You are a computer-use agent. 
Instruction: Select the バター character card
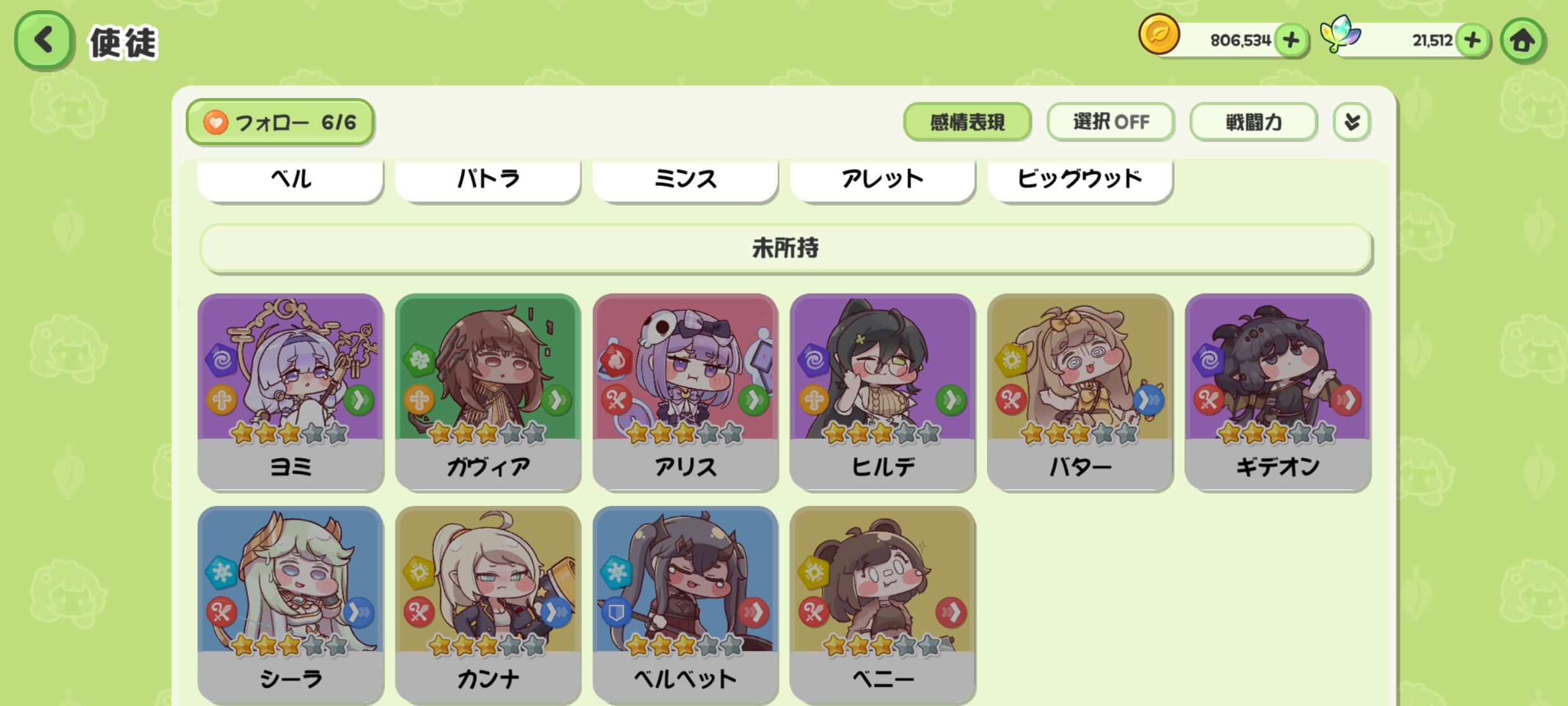tap(1079, 391)
